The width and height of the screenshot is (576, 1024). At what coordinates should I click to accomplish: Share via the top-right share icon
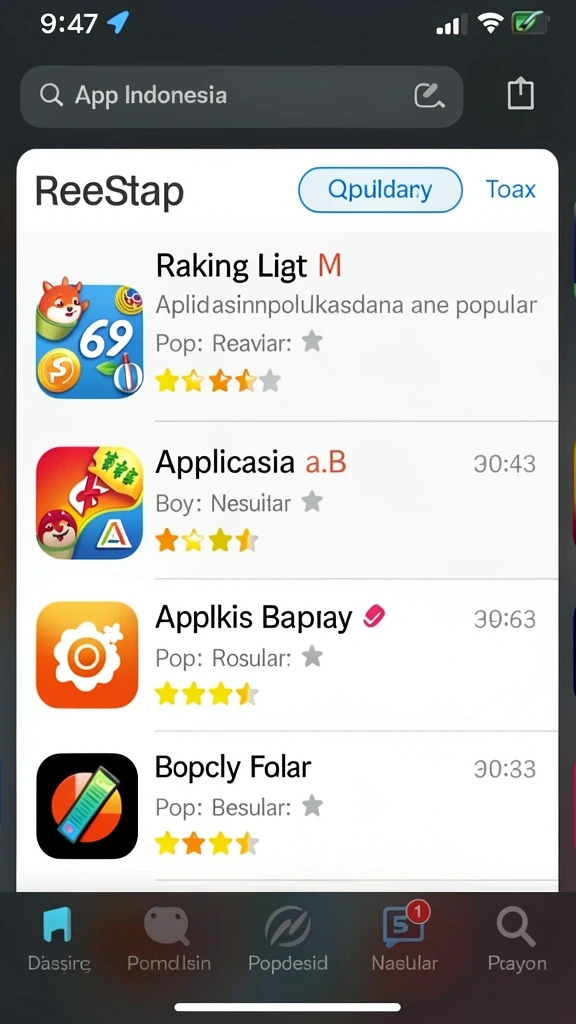click(520, 93)
